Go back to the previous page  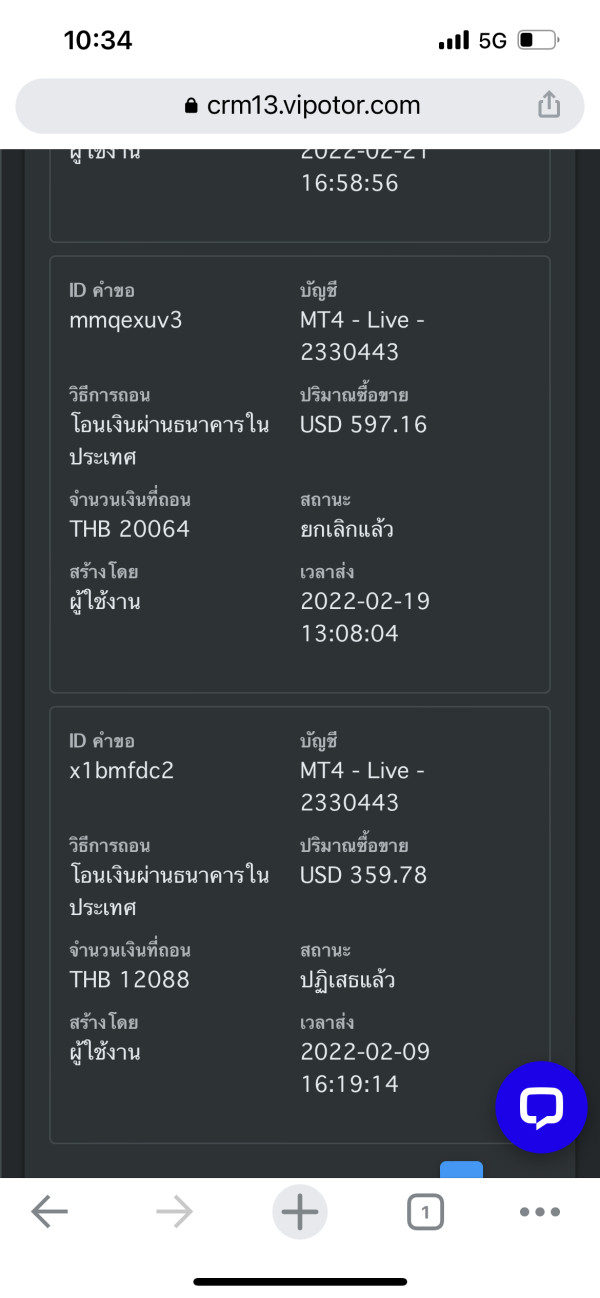(x=49, y=1213)
